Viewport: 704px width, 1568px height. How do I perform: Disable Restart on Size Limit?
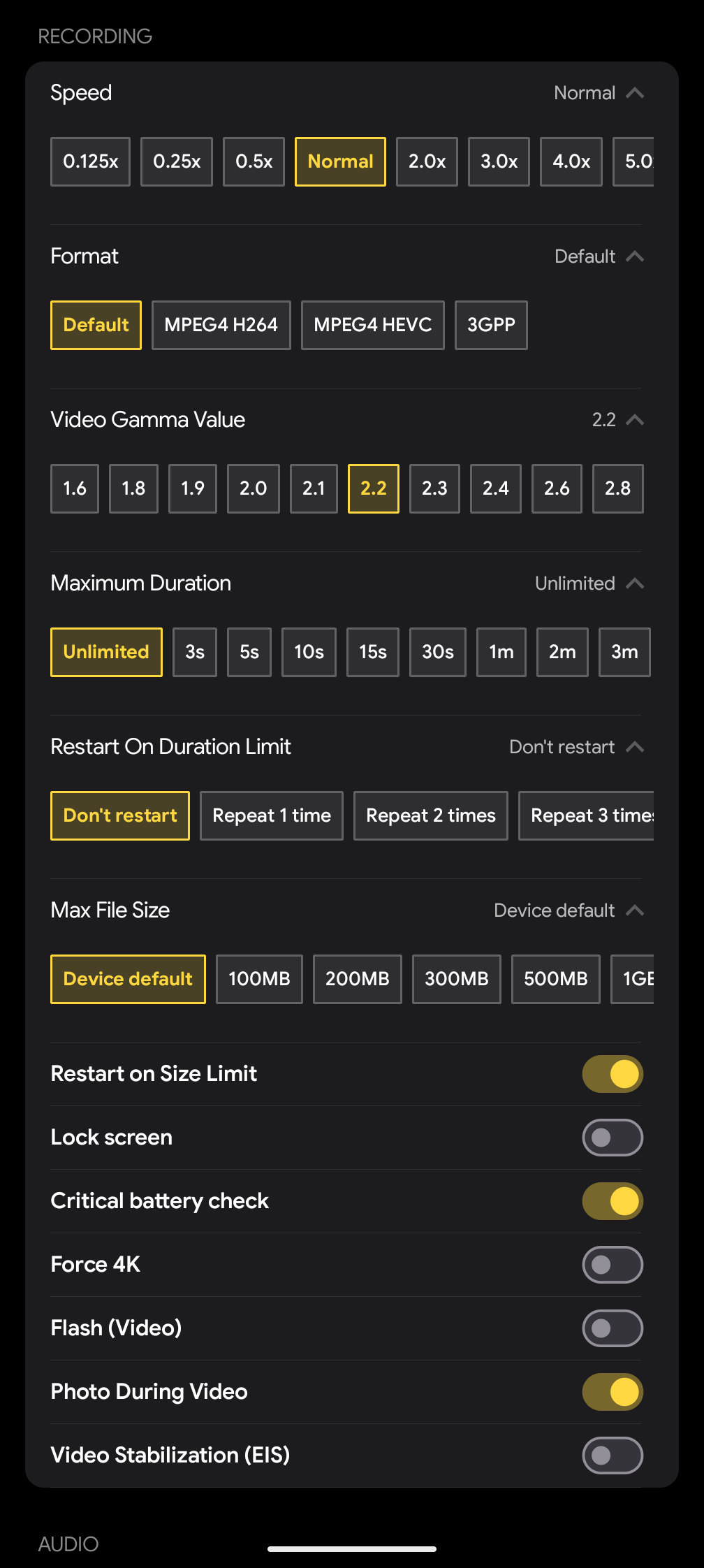point(612,1074)
